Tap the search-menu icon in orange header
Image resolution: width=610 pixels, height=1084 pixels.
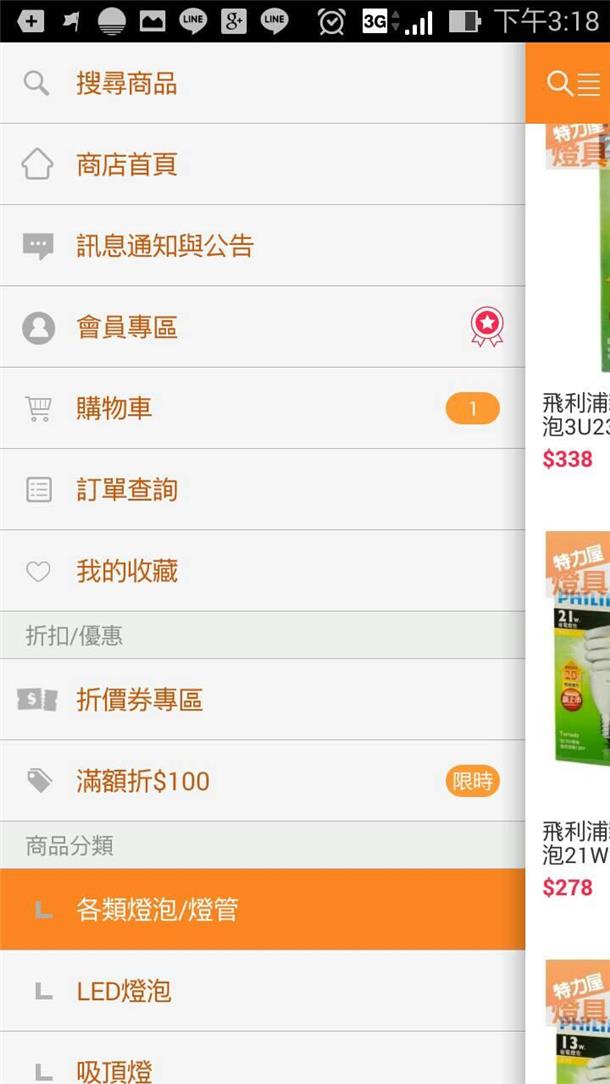(x=574, y=84)
